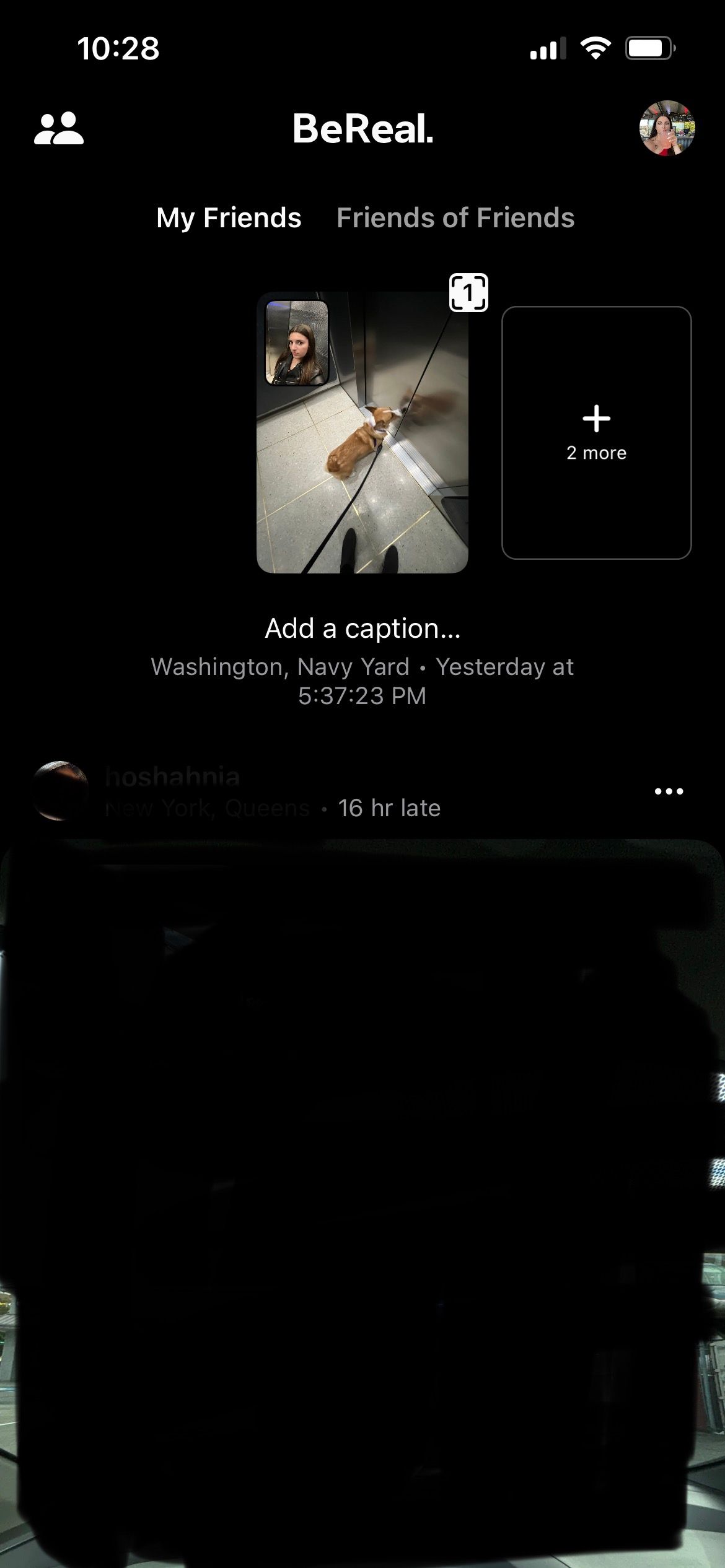The width and height of the screenshot is (725, 1568).
Task: Open the friends icon
Action: 59,129
